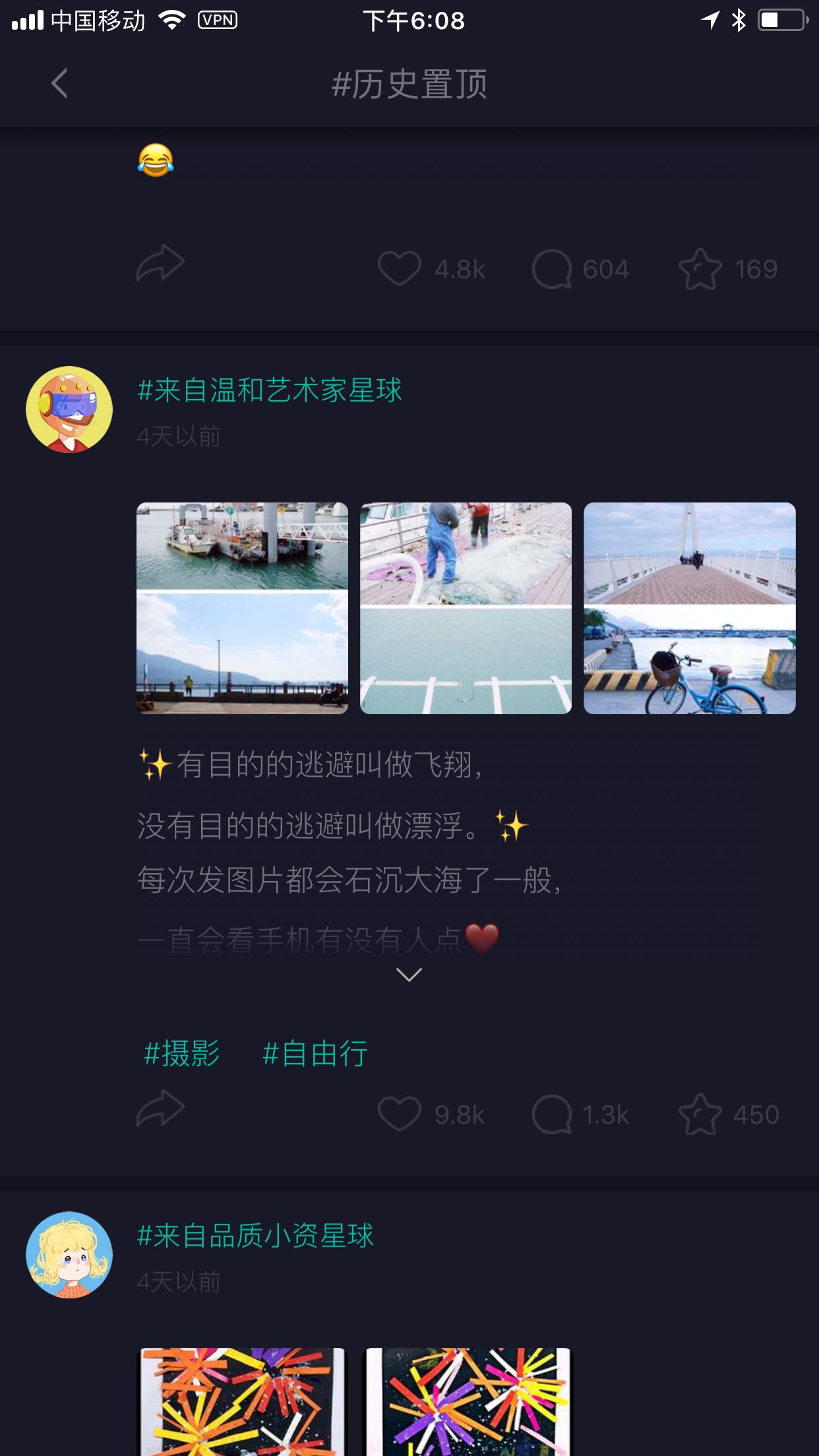Go back from the 历史置顶 page
The width and height of the screenshot is (819, 1456).
(59, 84)
